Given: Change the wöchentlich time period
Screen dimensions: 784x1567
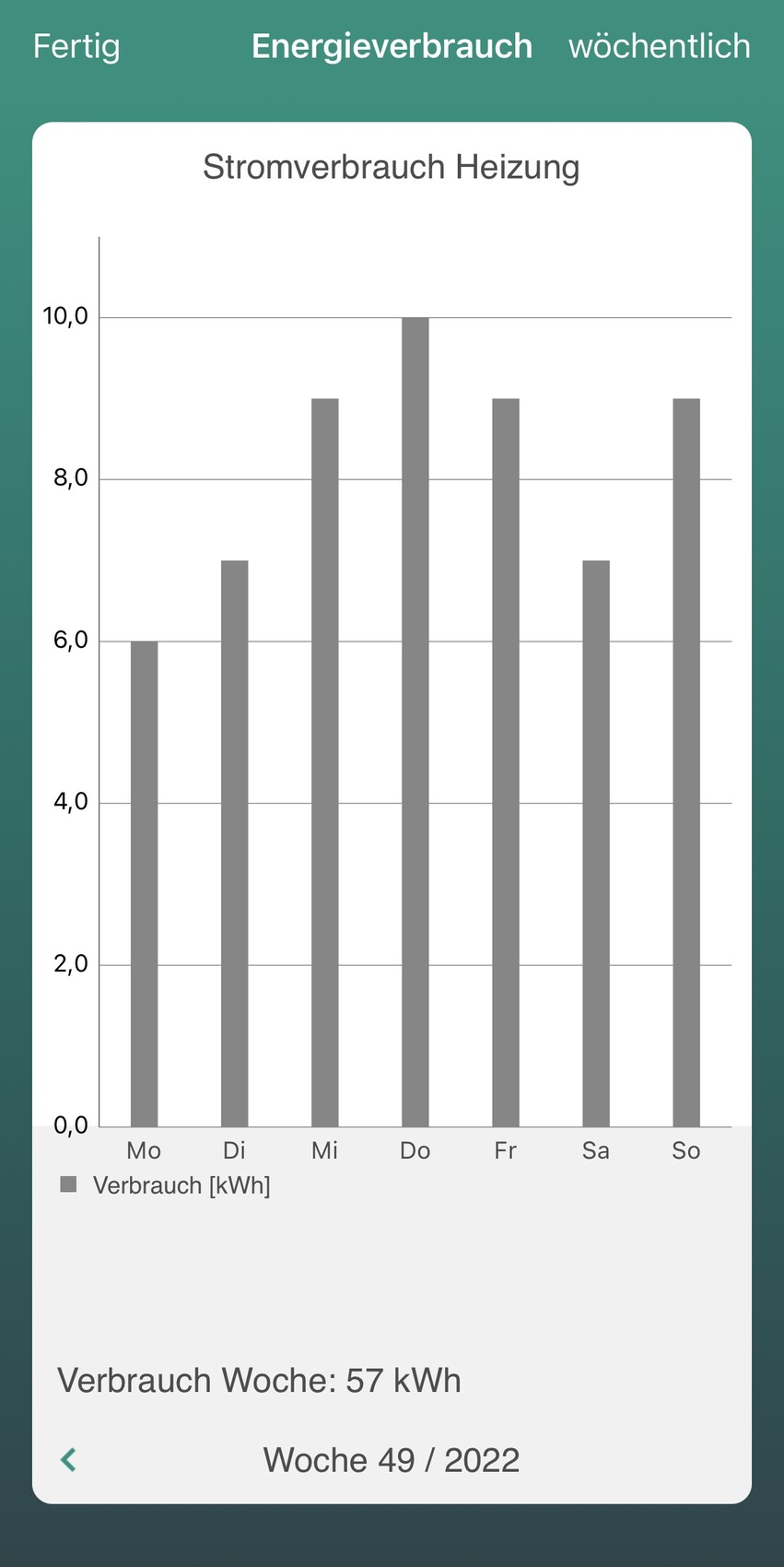Looking at the screenshot, I should (659, 46).
